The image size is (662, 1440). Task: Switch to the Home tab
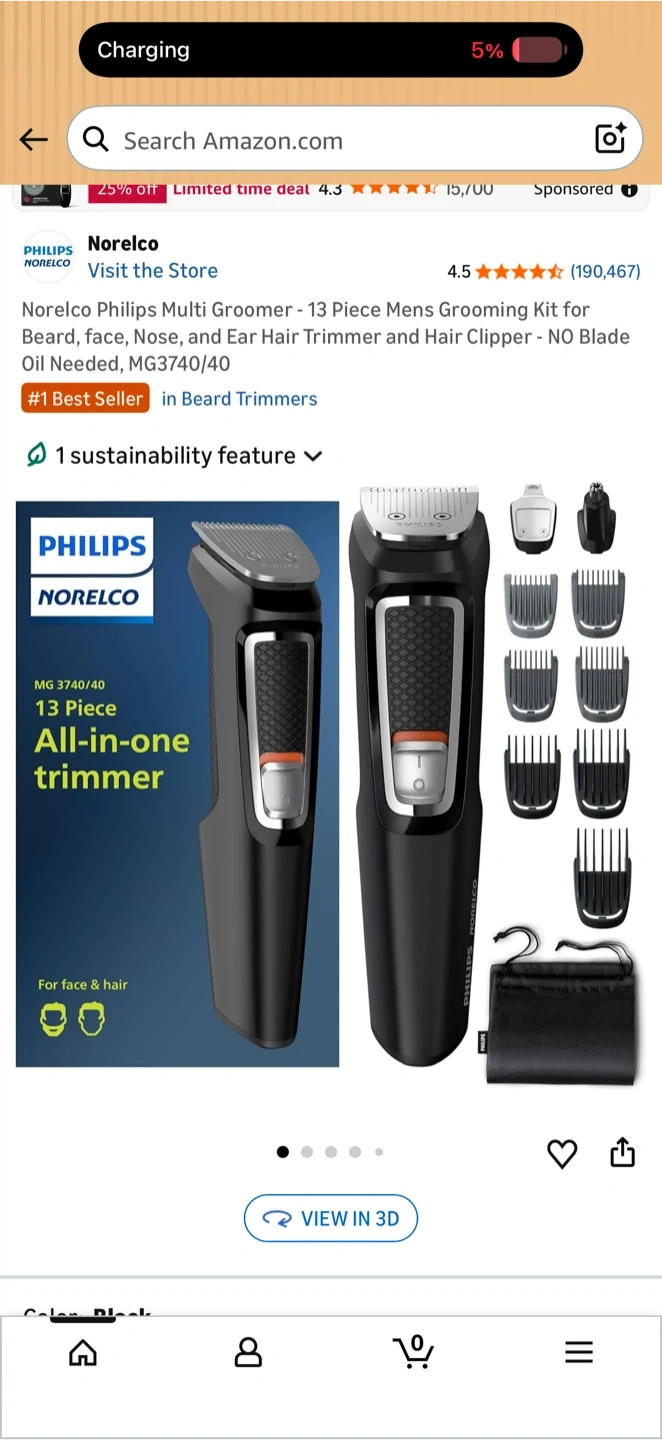coord(83,1353)
